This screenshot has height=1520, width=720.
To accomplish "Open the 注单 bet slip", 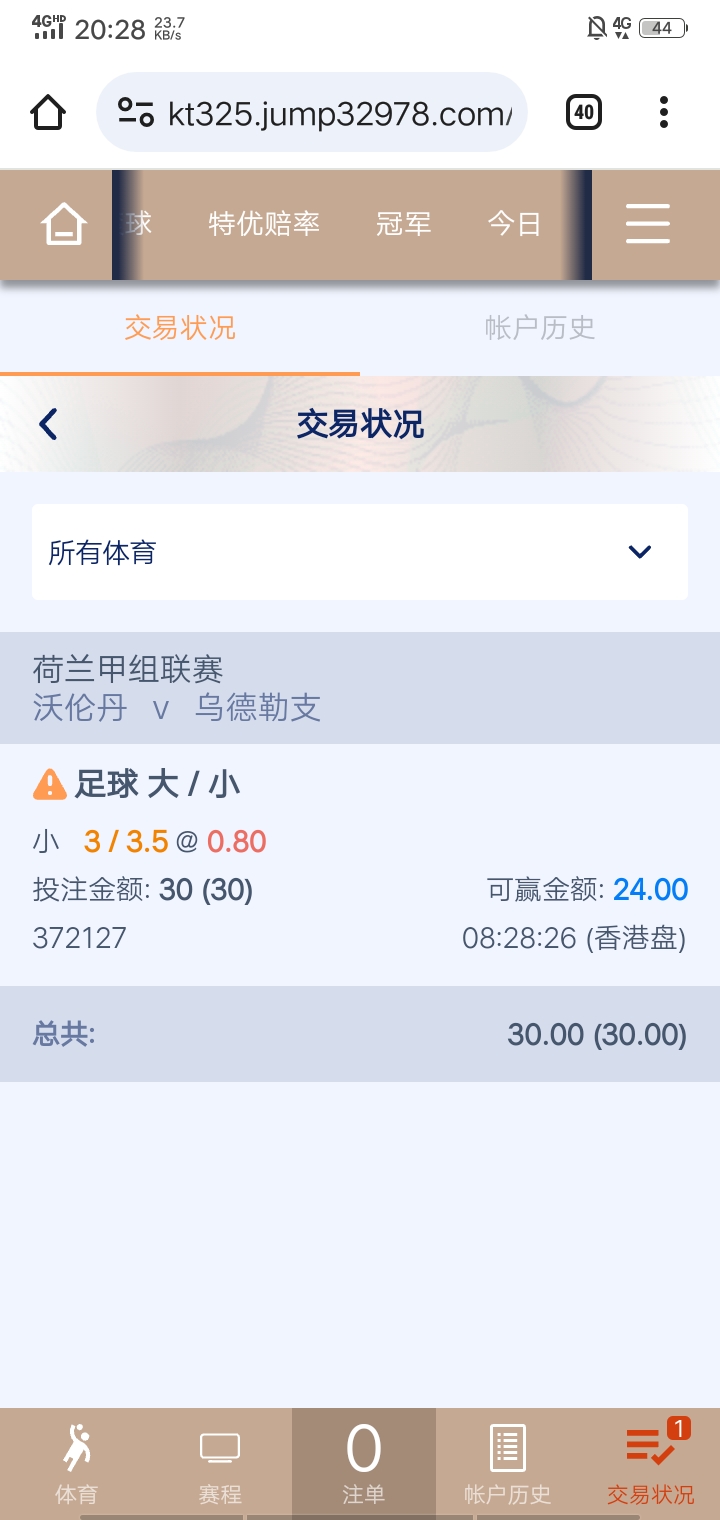I will pos(363,1464).
